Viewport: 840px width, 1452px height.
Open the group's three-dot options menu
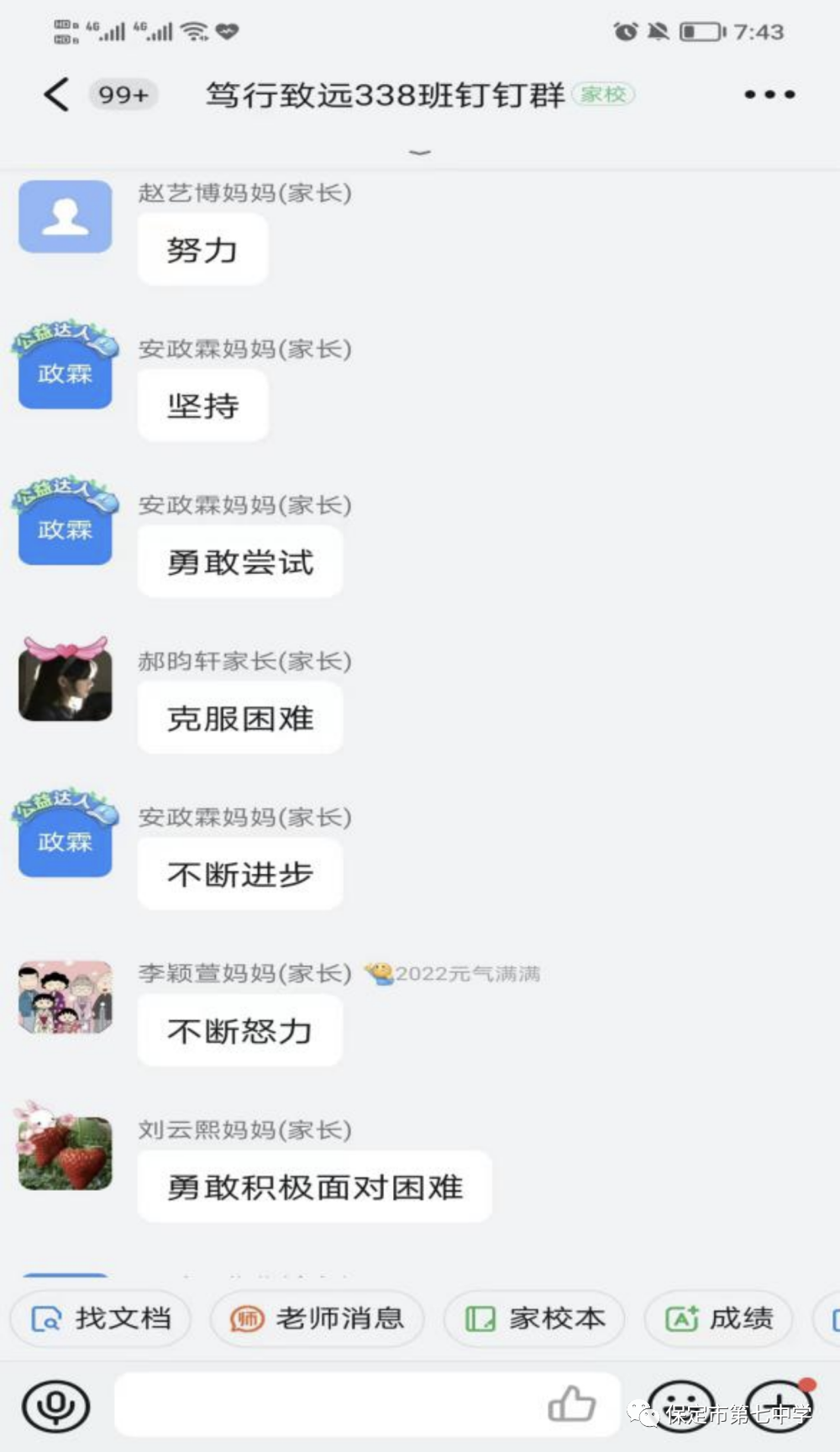tap(769, 94)
